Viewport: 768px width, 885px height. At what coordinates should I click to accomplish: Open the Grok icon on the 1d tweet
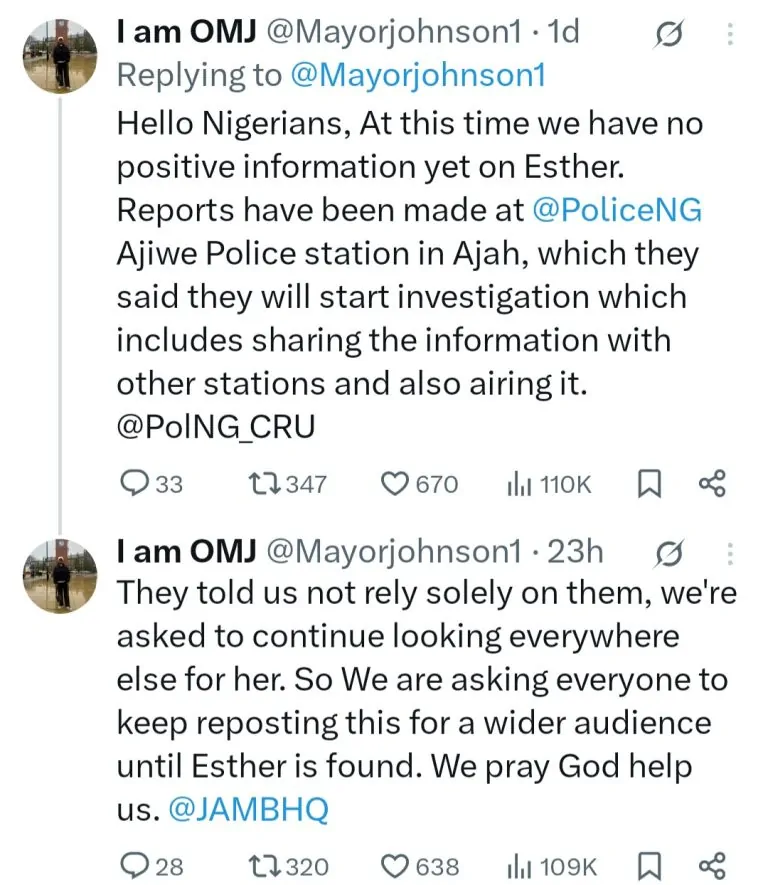pyautogui.click(x=666, y=36)
